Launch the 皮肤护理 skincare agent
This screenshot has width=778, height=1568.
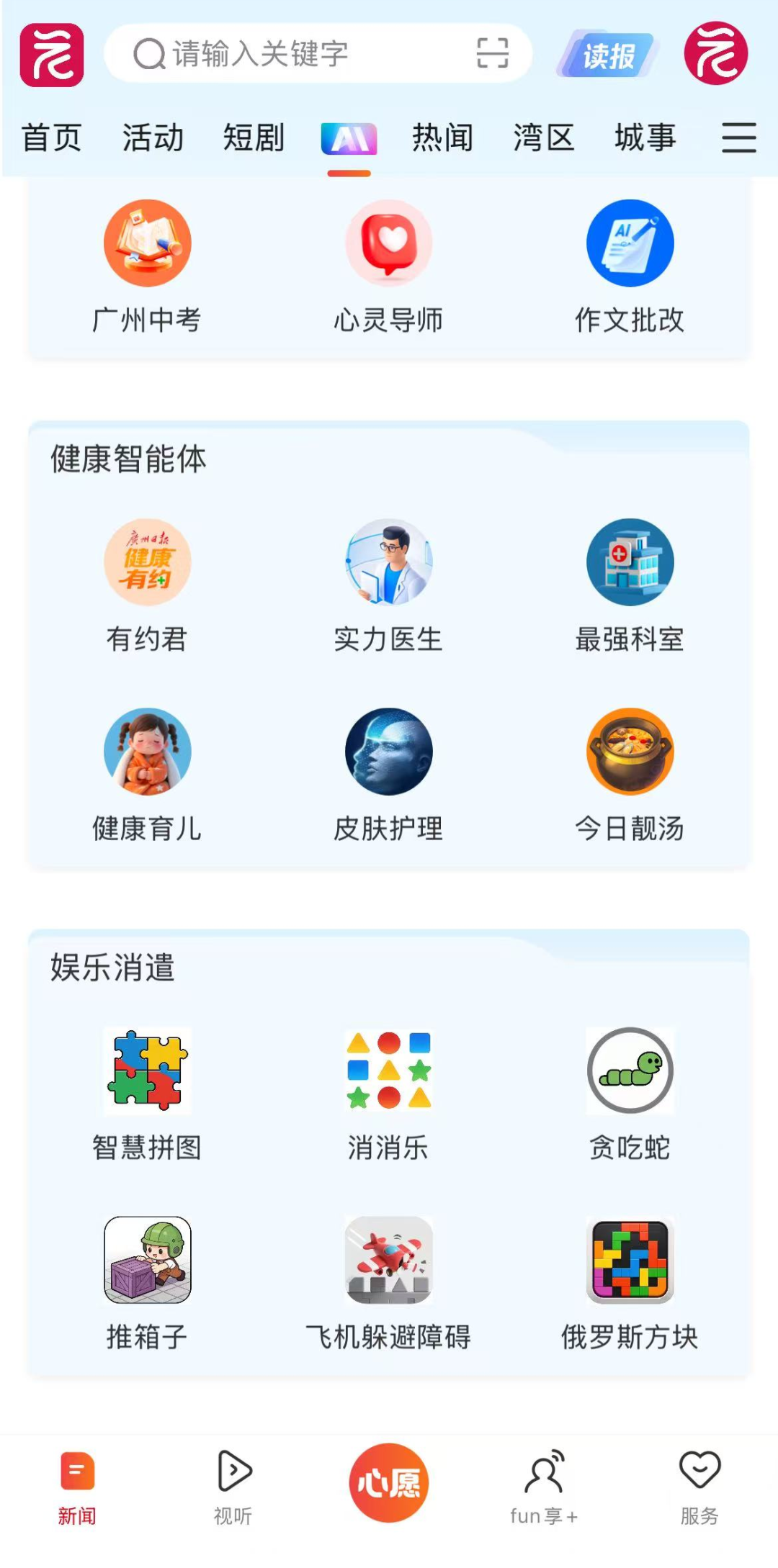point(388,778)
